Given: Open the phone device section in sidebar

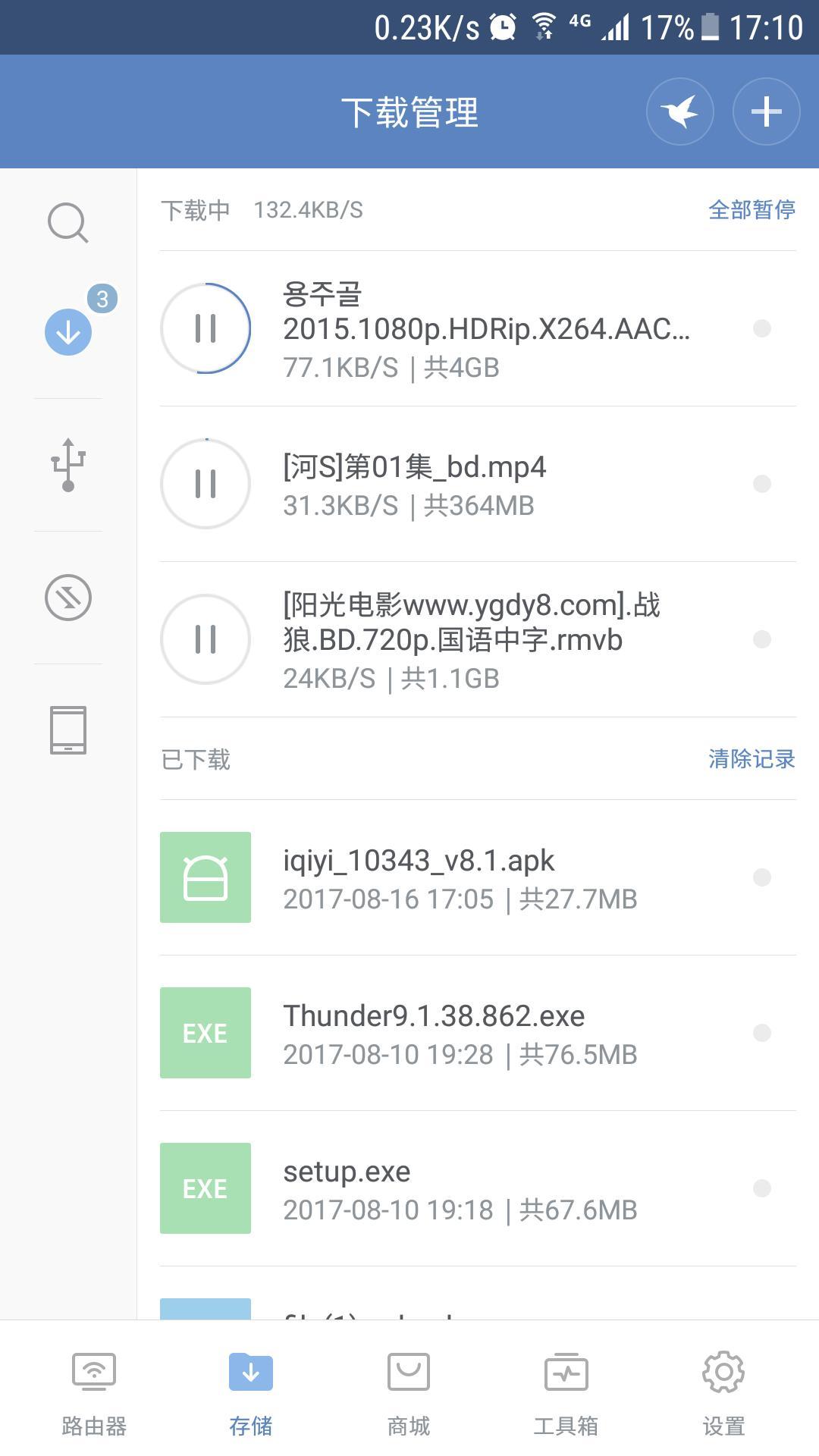Looking at the screenshot, I should [x=68, y=730].
